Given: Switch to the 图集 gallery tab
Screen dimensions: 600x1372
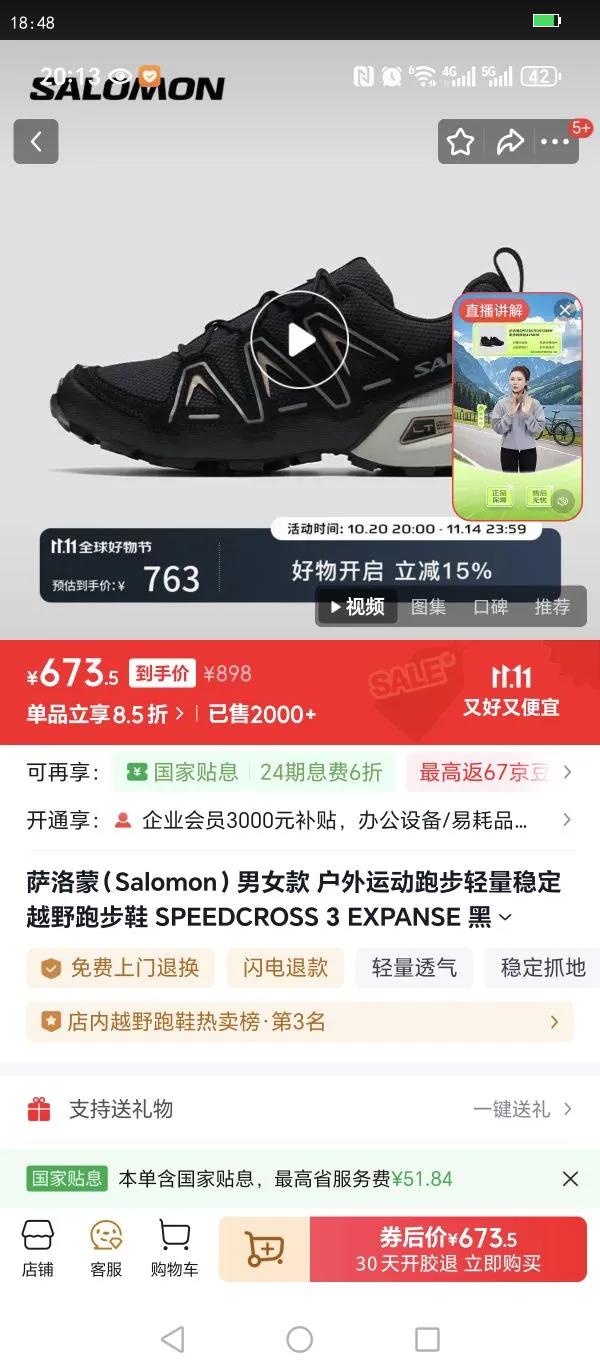Looking at the screenshot, I should [429, 607].
